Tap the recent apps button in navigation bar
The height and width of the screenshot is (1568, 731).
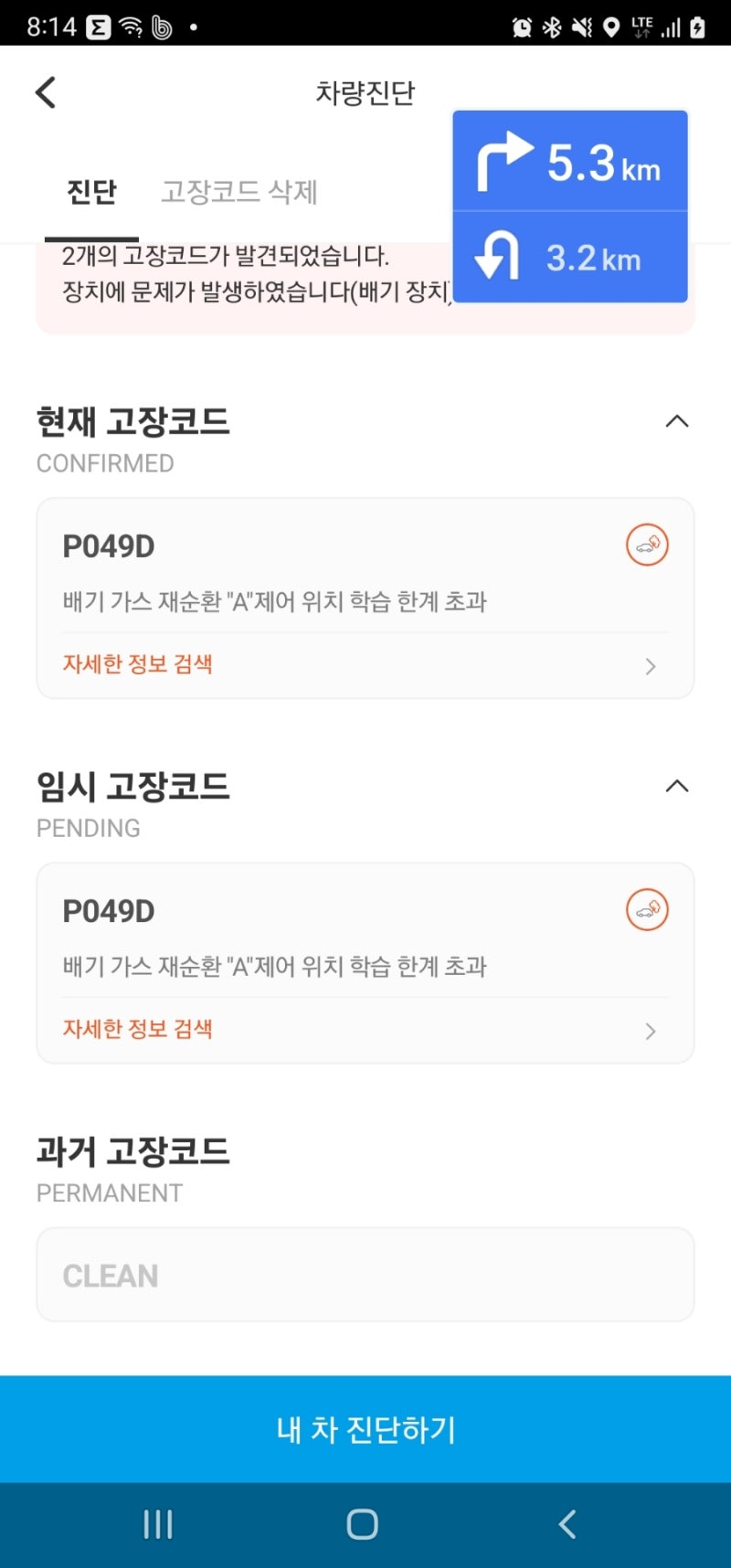(157, 1523)
